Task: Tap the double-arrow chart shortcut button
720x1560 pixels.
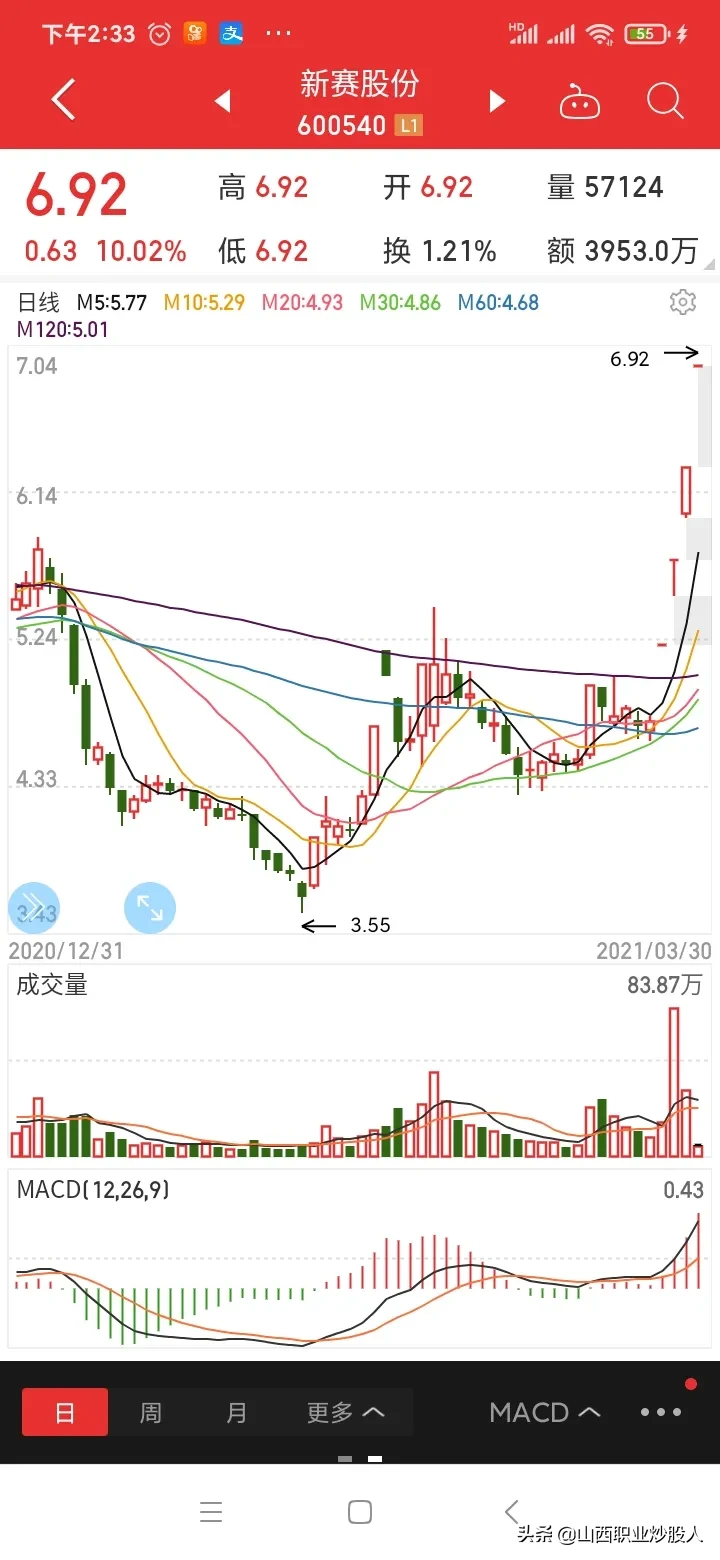Action: tap(34, 908)
